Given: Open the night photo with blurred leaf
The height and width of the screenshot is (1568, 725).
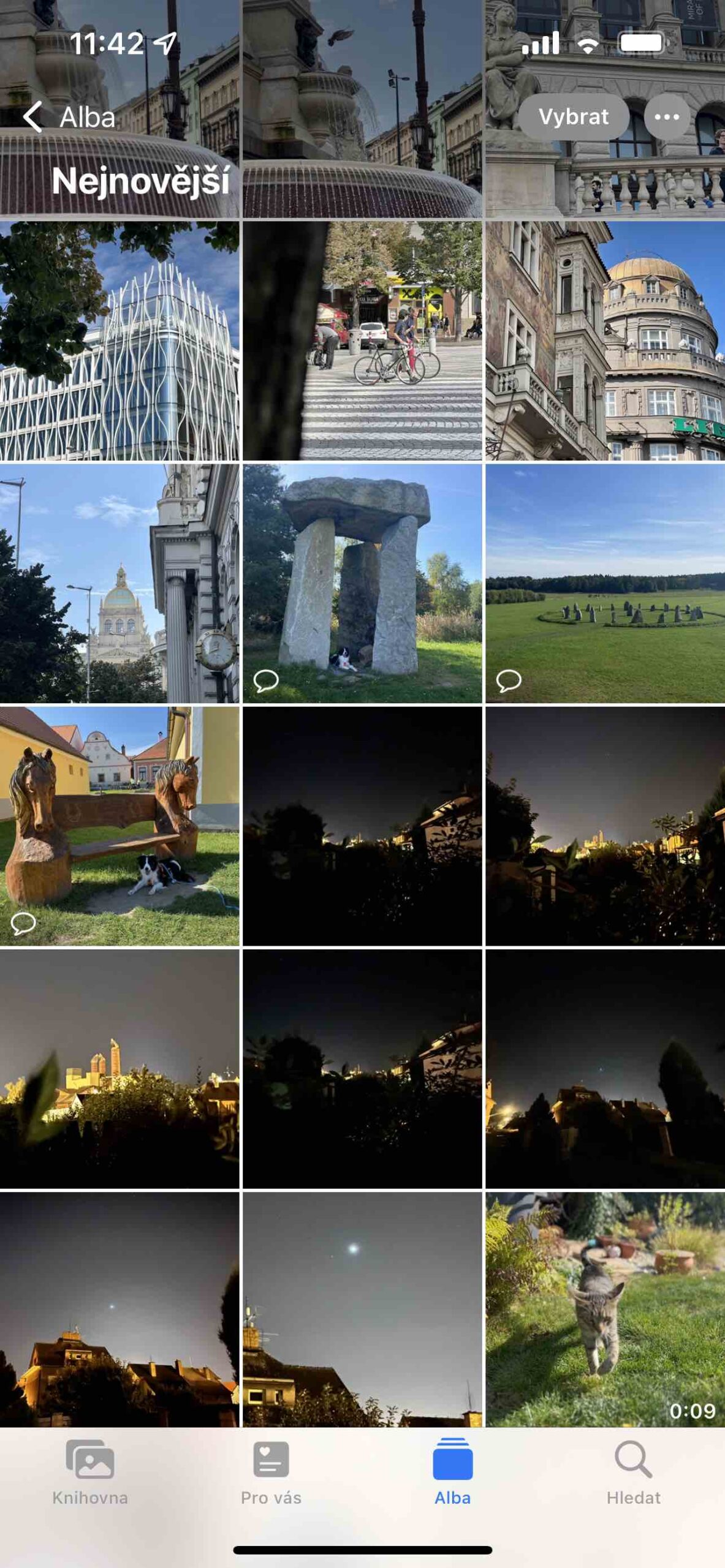Looking at the screenshot, I should point(119,1068).
